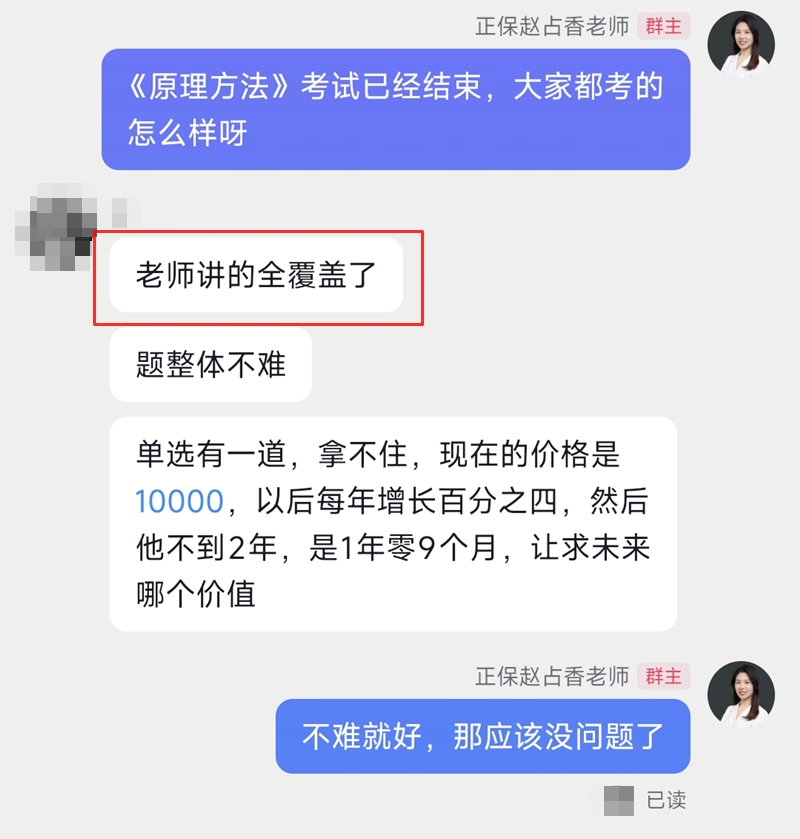Open teacher's avatar beside the 《原理方法》 message

click(x=741, y=42)
